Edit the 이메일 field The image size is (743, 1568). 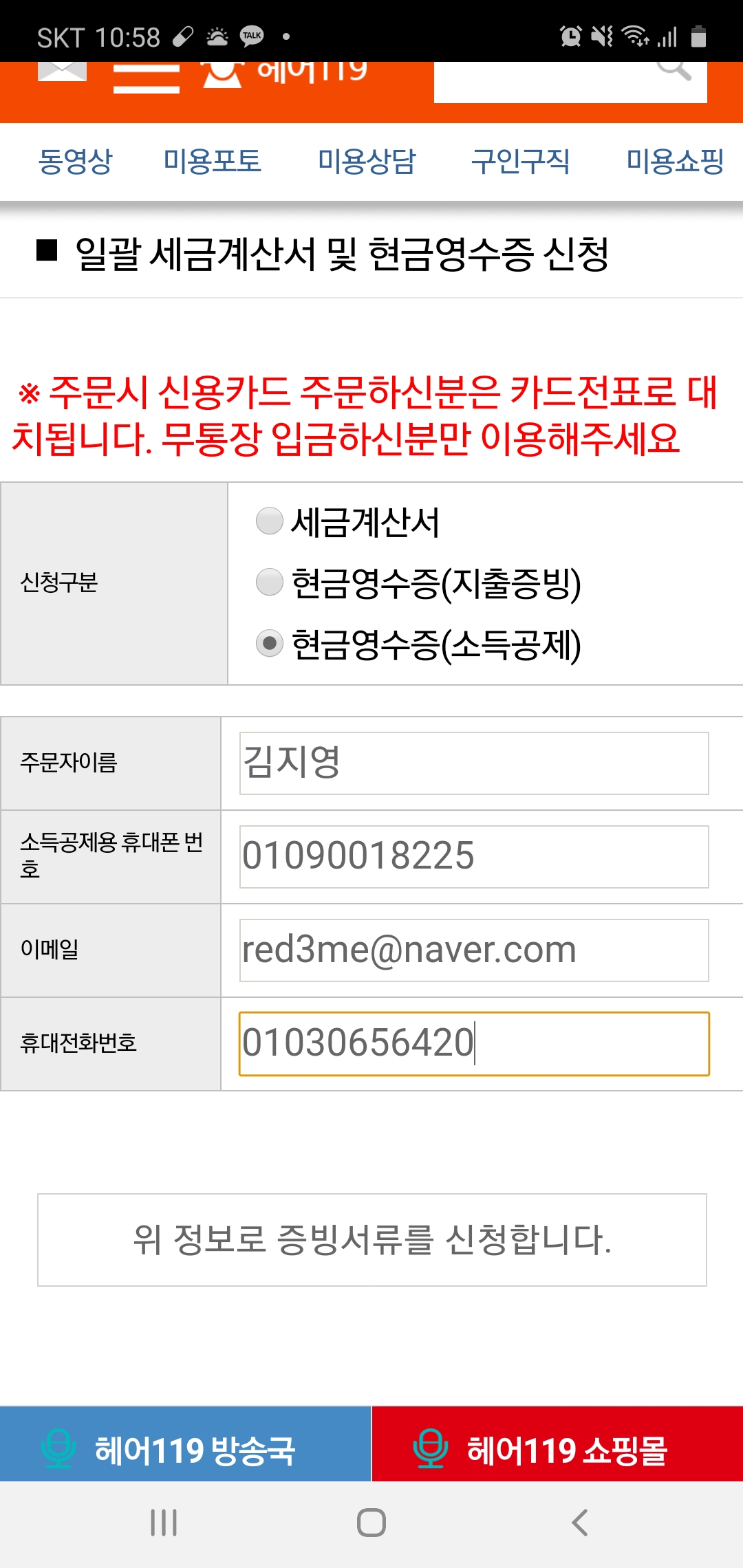point(474,950)
